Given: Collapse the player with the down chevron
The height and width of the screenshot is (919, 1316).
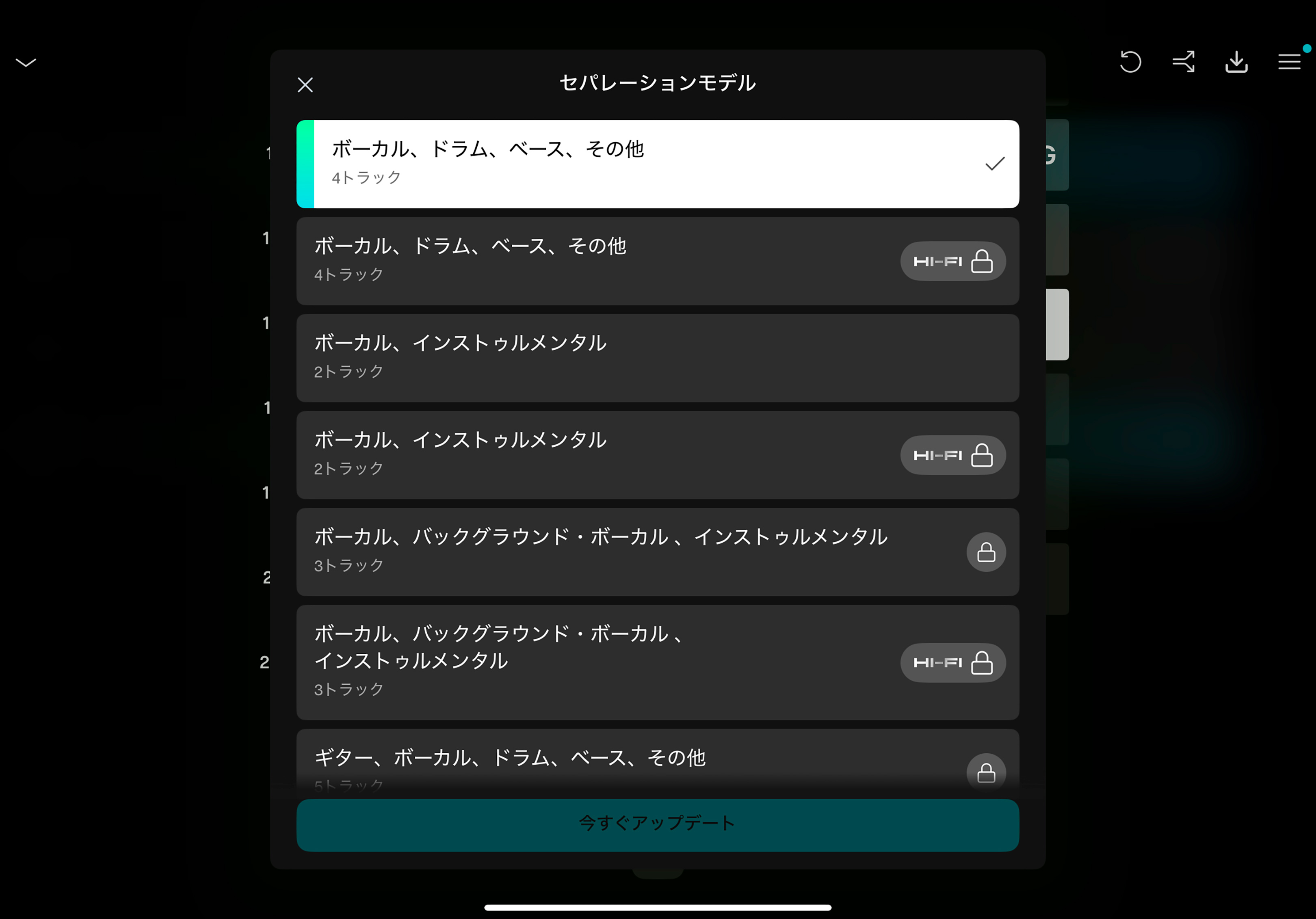Looking at the screenshot, I should 26,63.
